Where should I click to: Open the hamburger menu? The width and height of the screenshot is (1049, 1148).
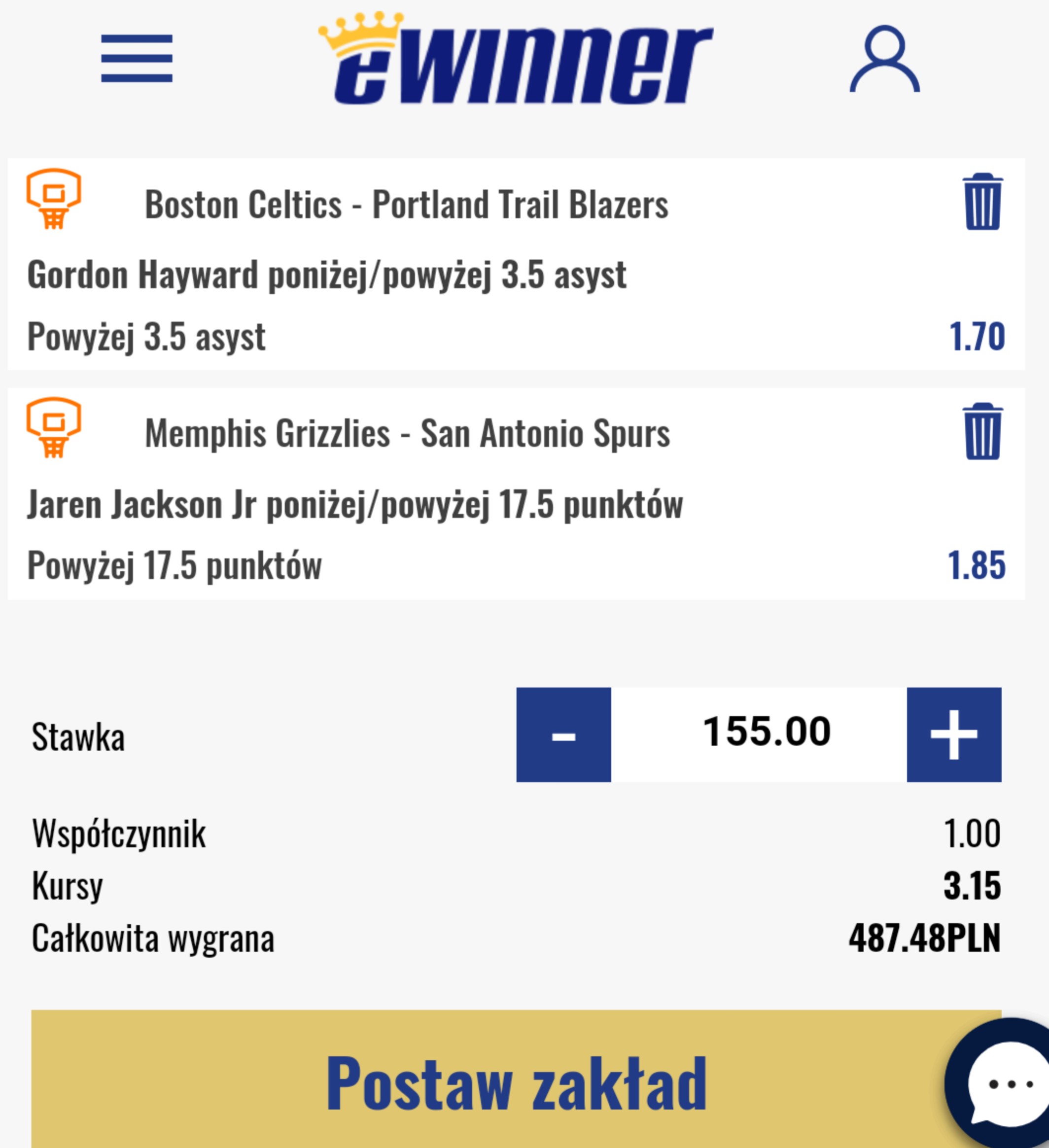pyautogui.click(x=137, y=58)
